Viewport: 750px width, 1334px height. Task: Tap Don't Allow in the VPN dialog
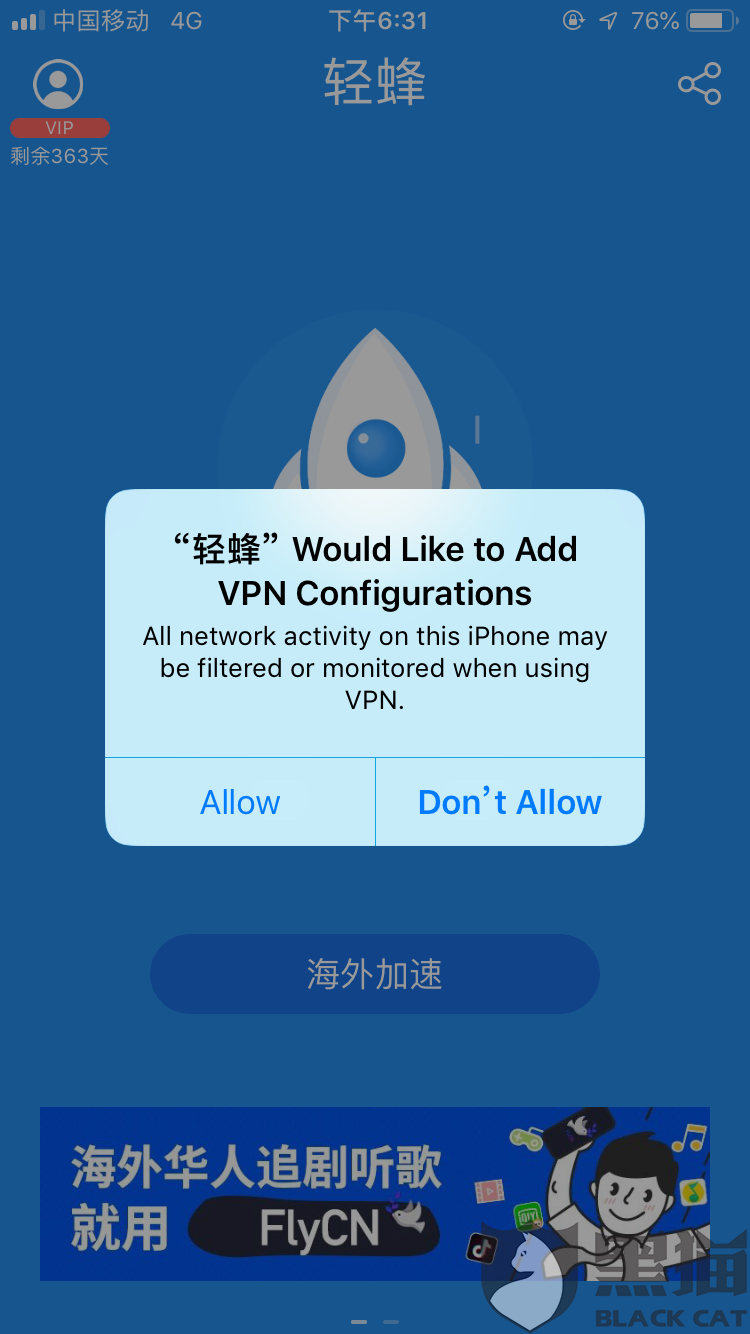pos(510,802)
